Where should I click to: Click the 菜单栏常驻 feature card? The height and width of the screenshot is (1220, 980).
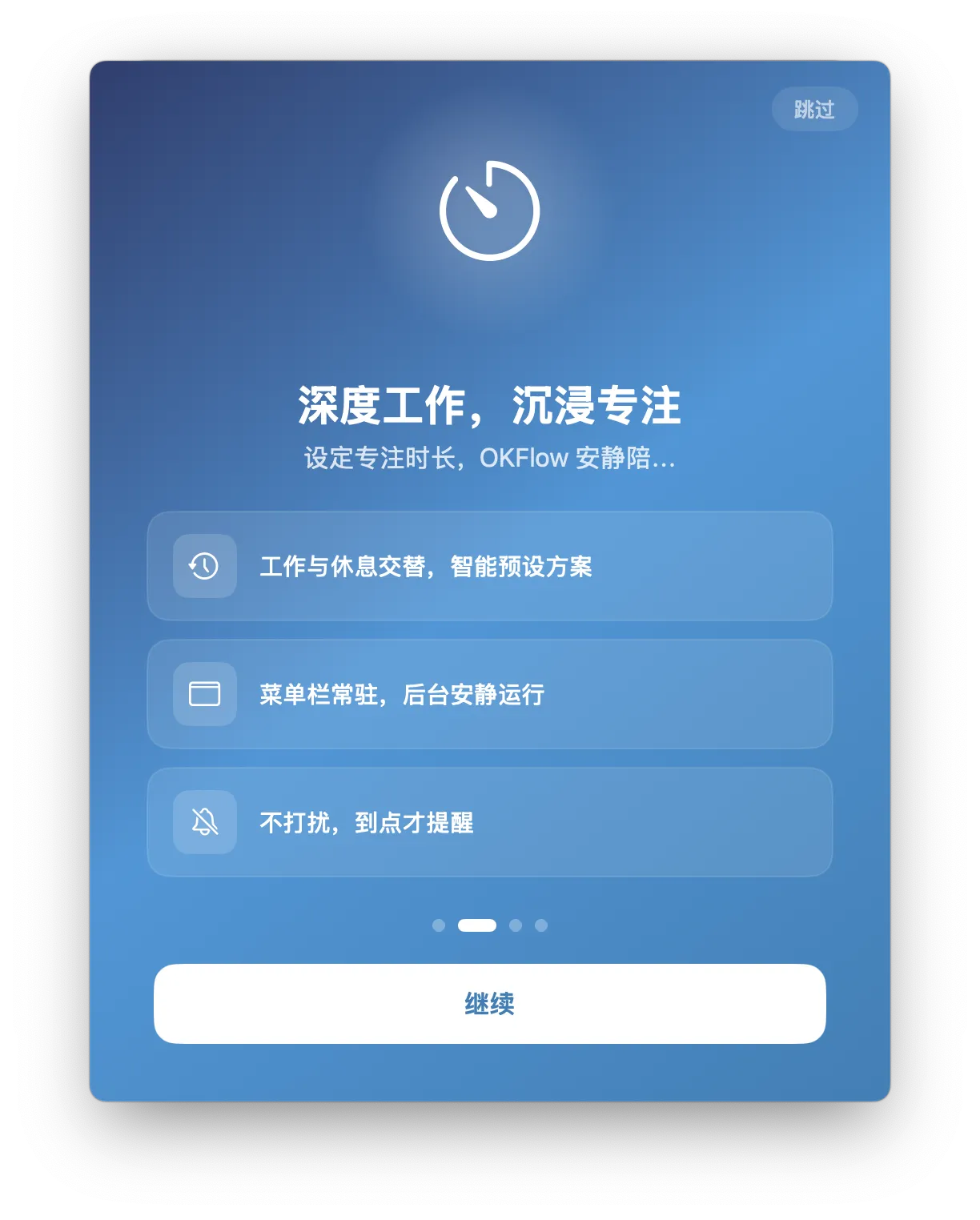(x=489, y=695)
